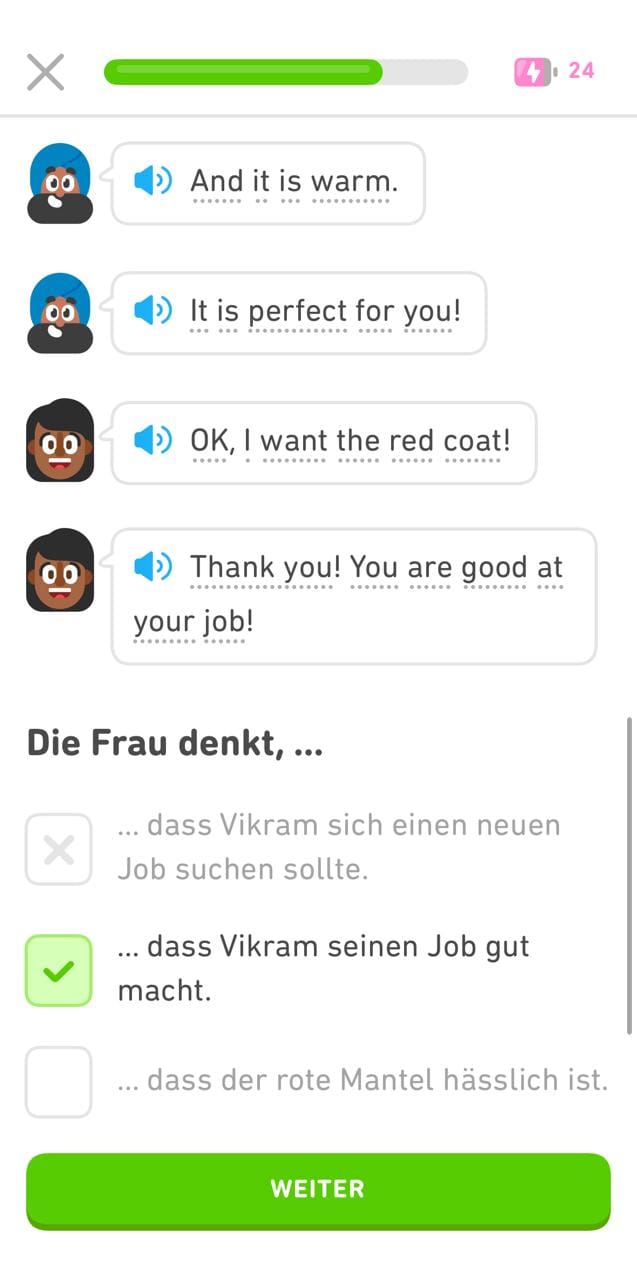
Task: Select the answer about Vikram seeking a new job
Action: tap(59, 849)
